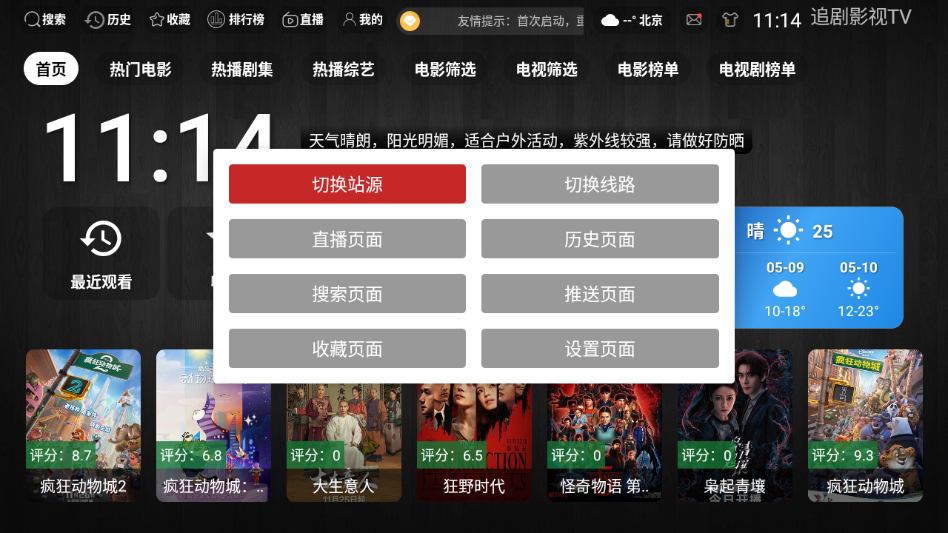Select the 切换站源 button
Image resolution: width=948 pixels, height=533 pixels.
pyautogui.click(x=347, y=184)
